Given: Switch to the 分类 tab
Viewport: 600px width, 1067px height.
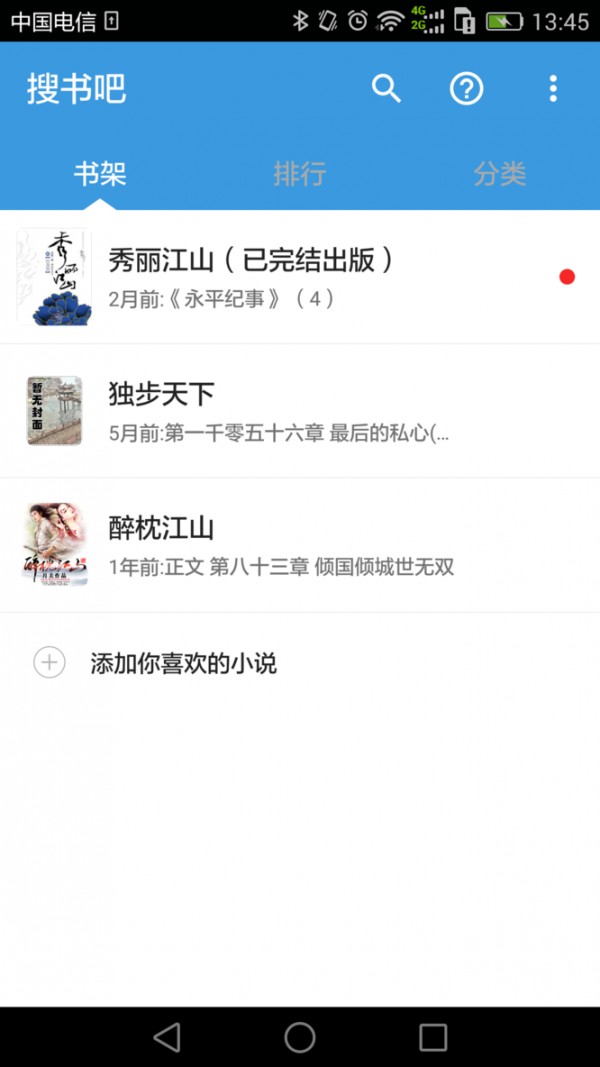Looking at the screenshot, I should pos(500,174).
